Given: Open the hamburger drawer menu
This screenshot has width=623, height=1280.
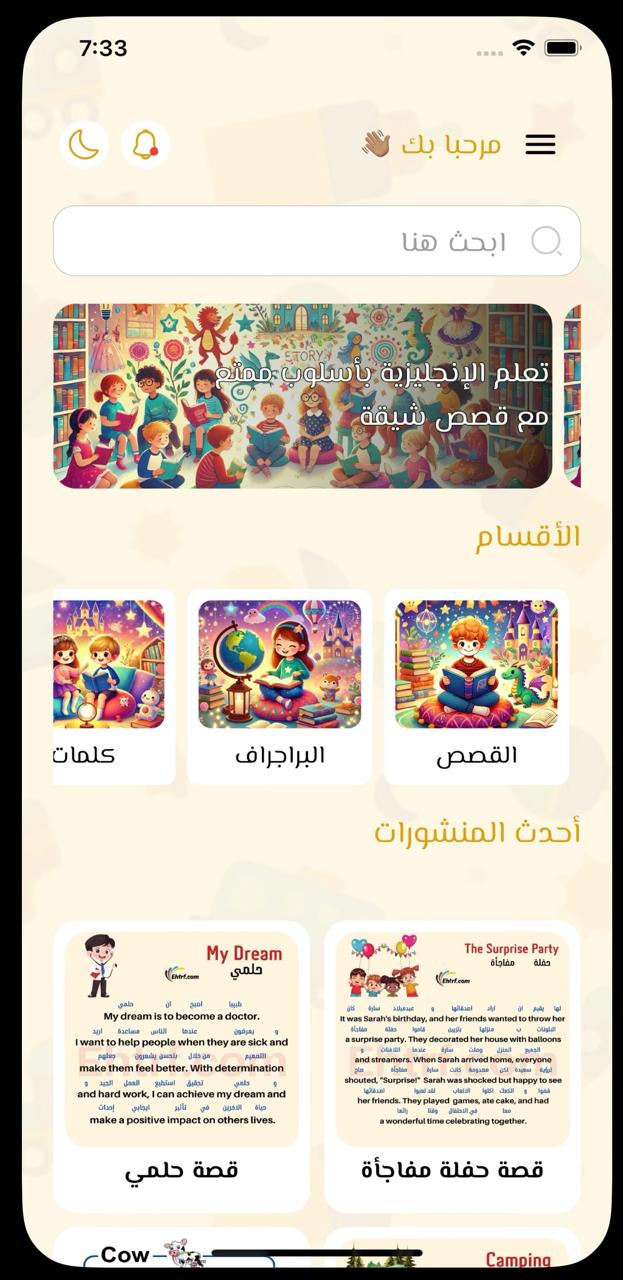Looking at the screenshot, I should tap(540, 145).
